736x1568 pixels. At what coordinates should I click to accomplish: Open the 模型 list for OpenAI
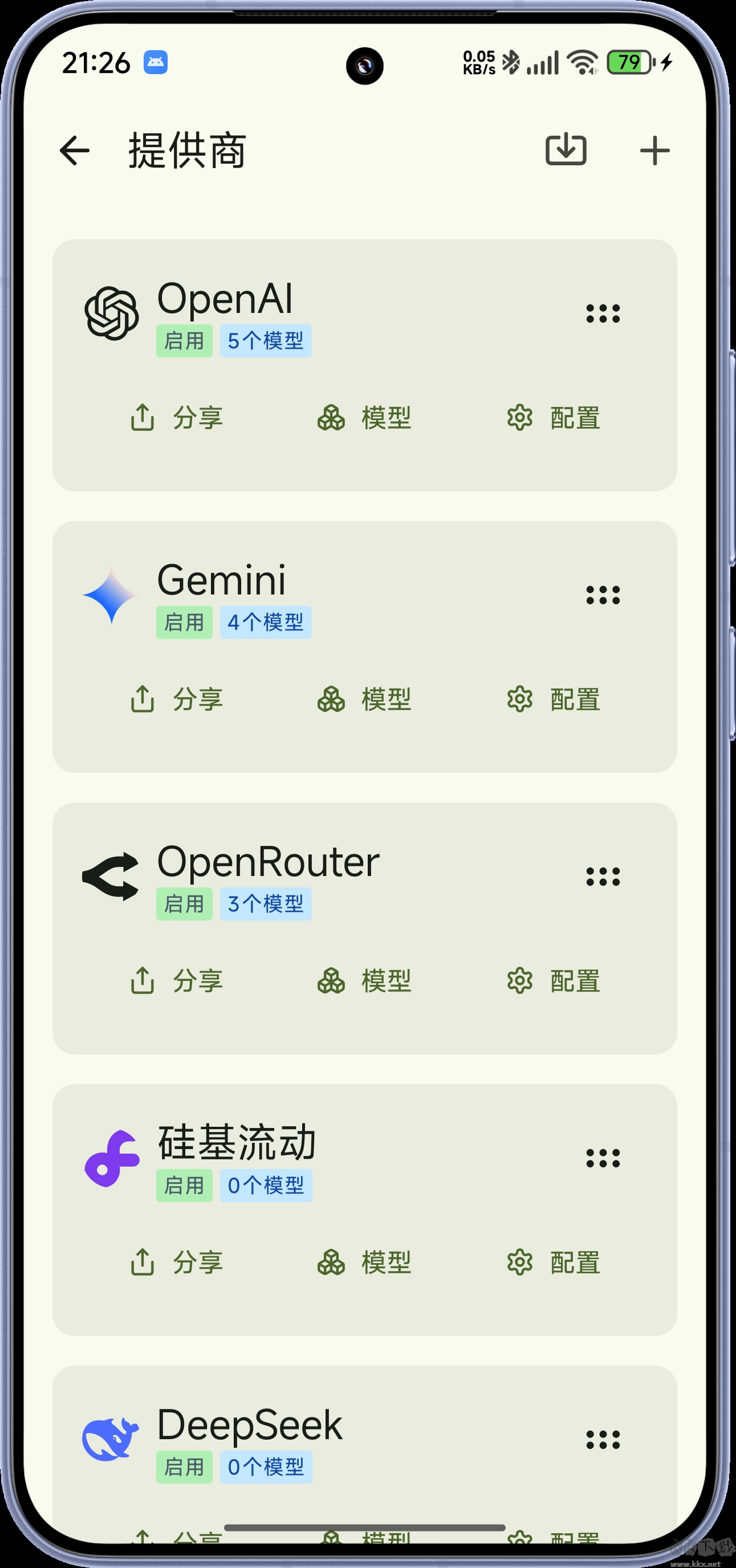365,418
